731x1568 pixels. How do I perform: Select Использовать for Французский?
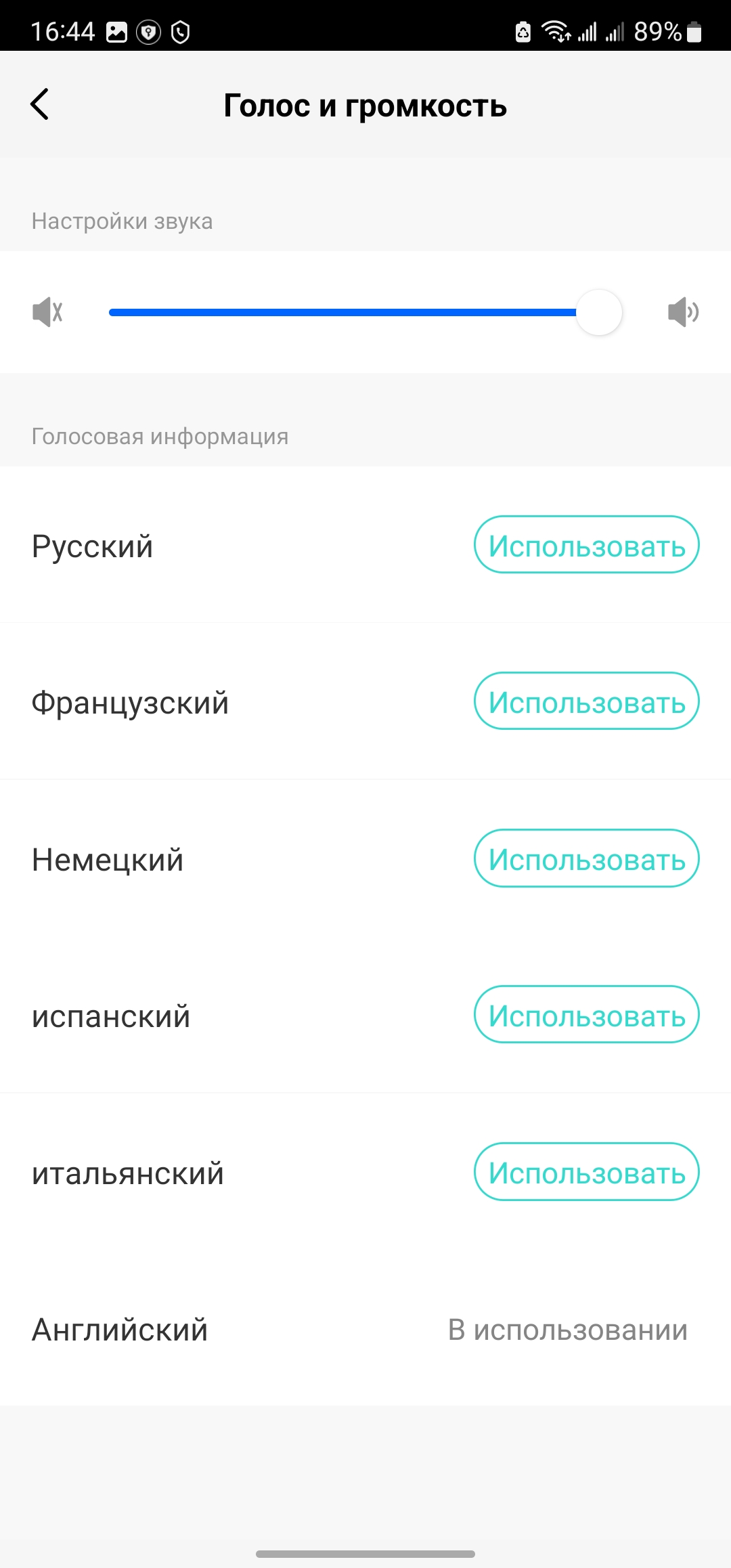pyautogui.click(x=586, y=701)
